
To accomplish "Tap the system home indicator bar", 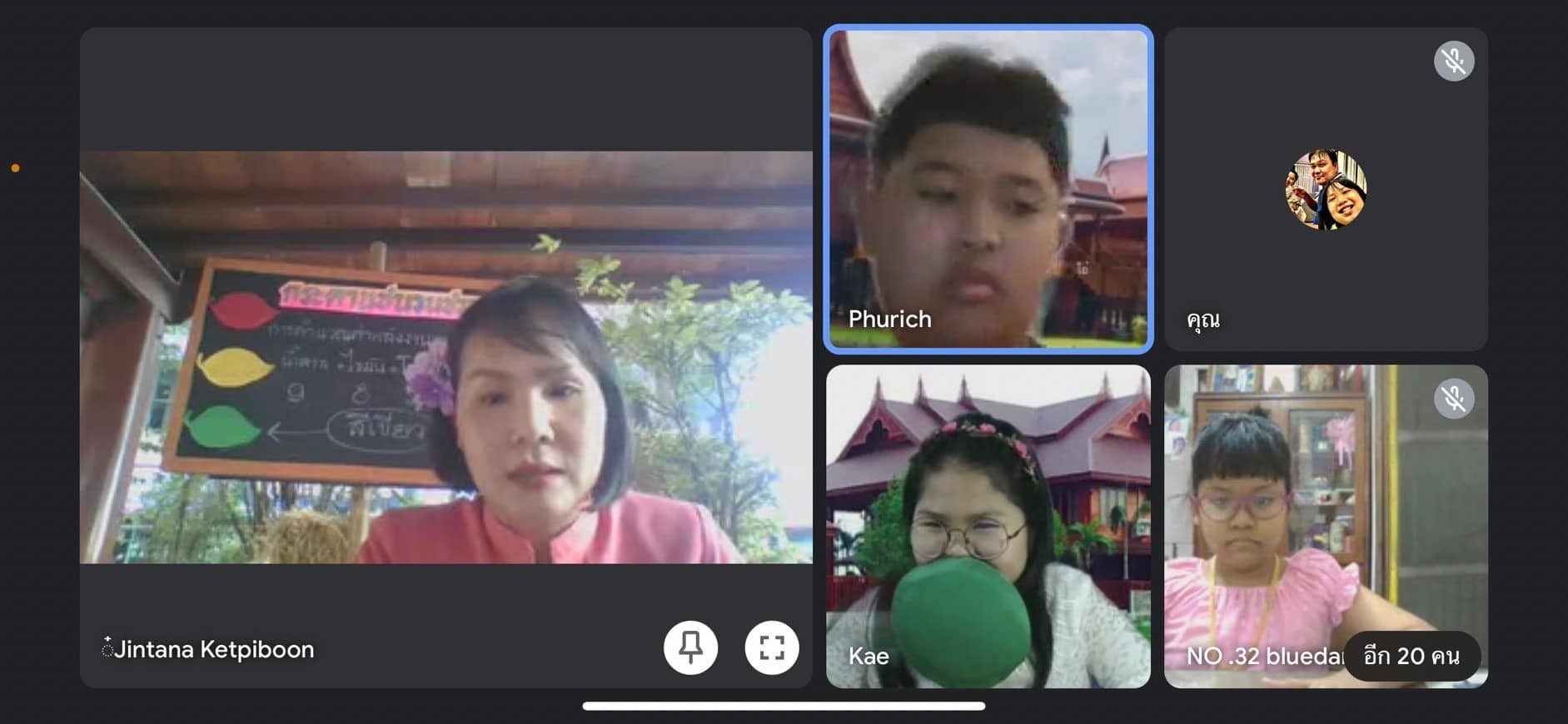I will pyautogui.click(x=784, y=706).
